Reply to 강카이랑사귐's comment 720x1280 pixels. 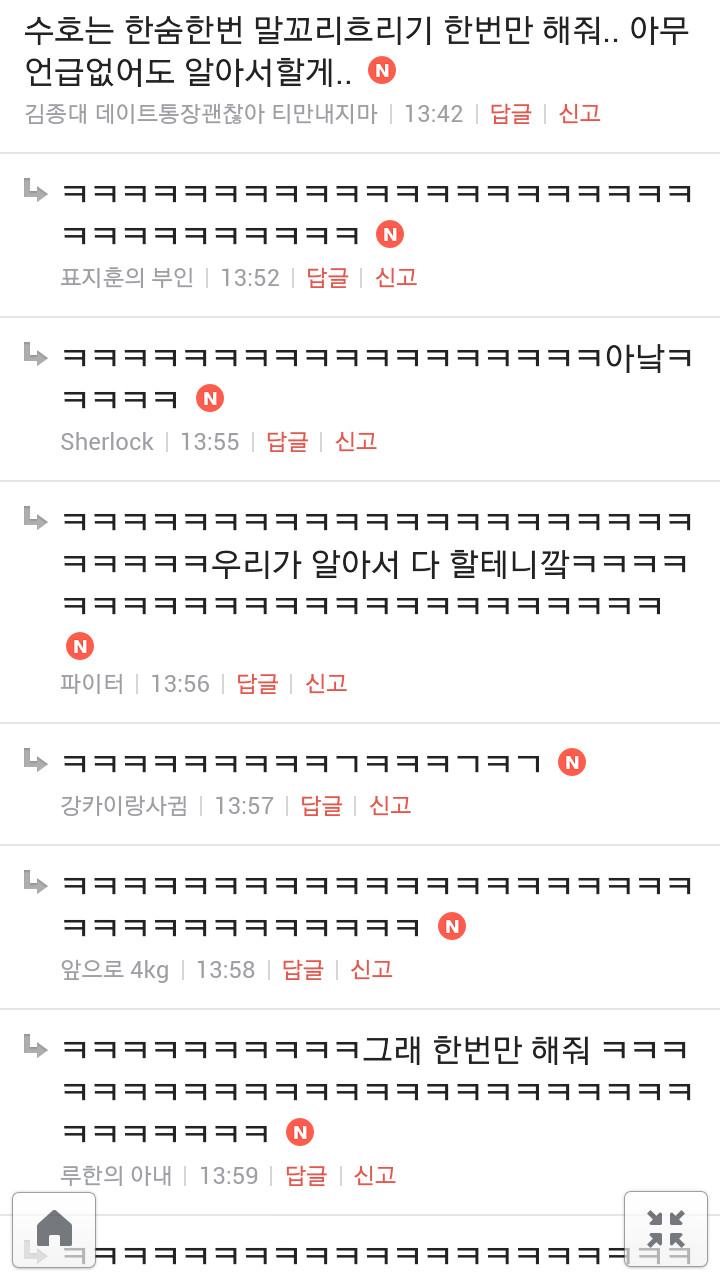pyautogui.click(x=321, y=806)
